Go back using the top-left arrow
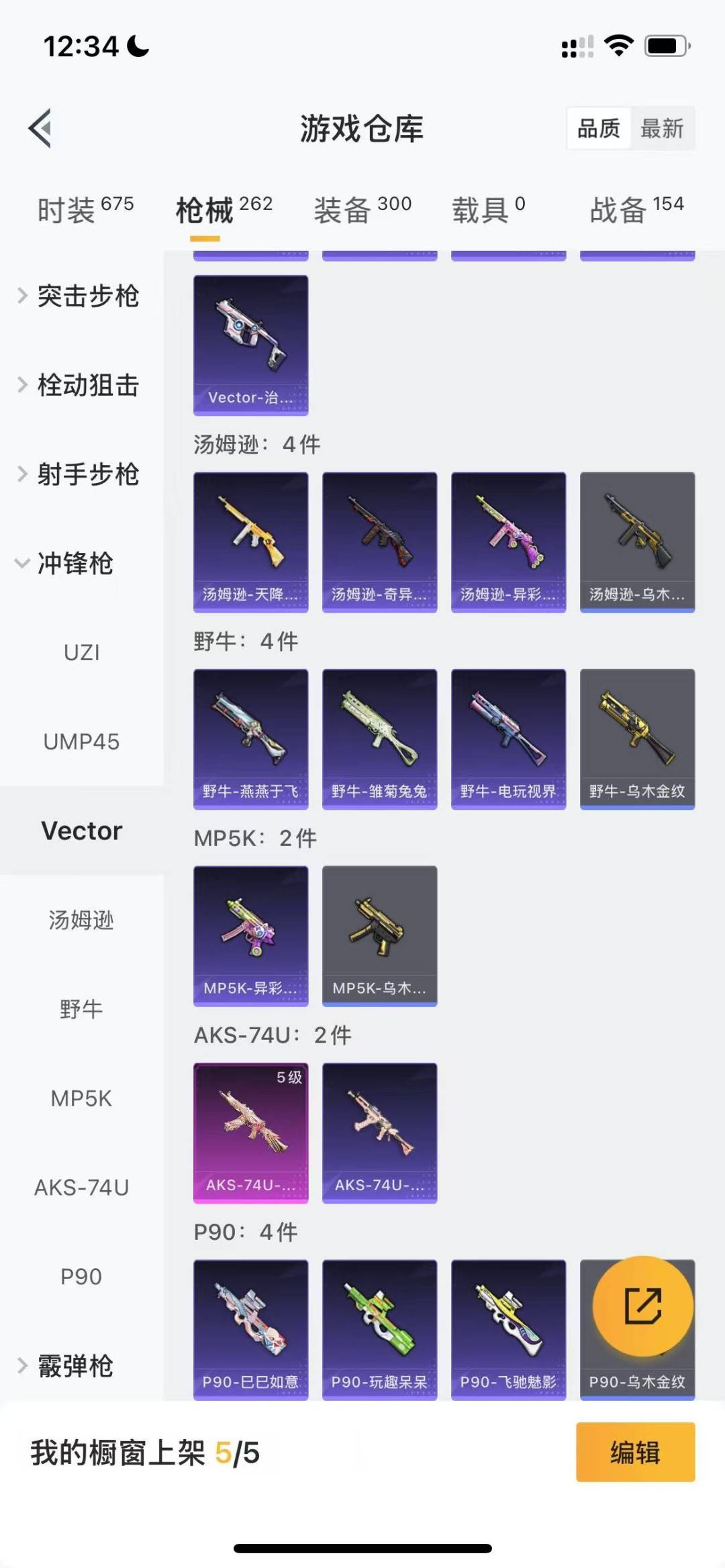725x1568 pixels. pyautogui.click(x=40, y=128)
